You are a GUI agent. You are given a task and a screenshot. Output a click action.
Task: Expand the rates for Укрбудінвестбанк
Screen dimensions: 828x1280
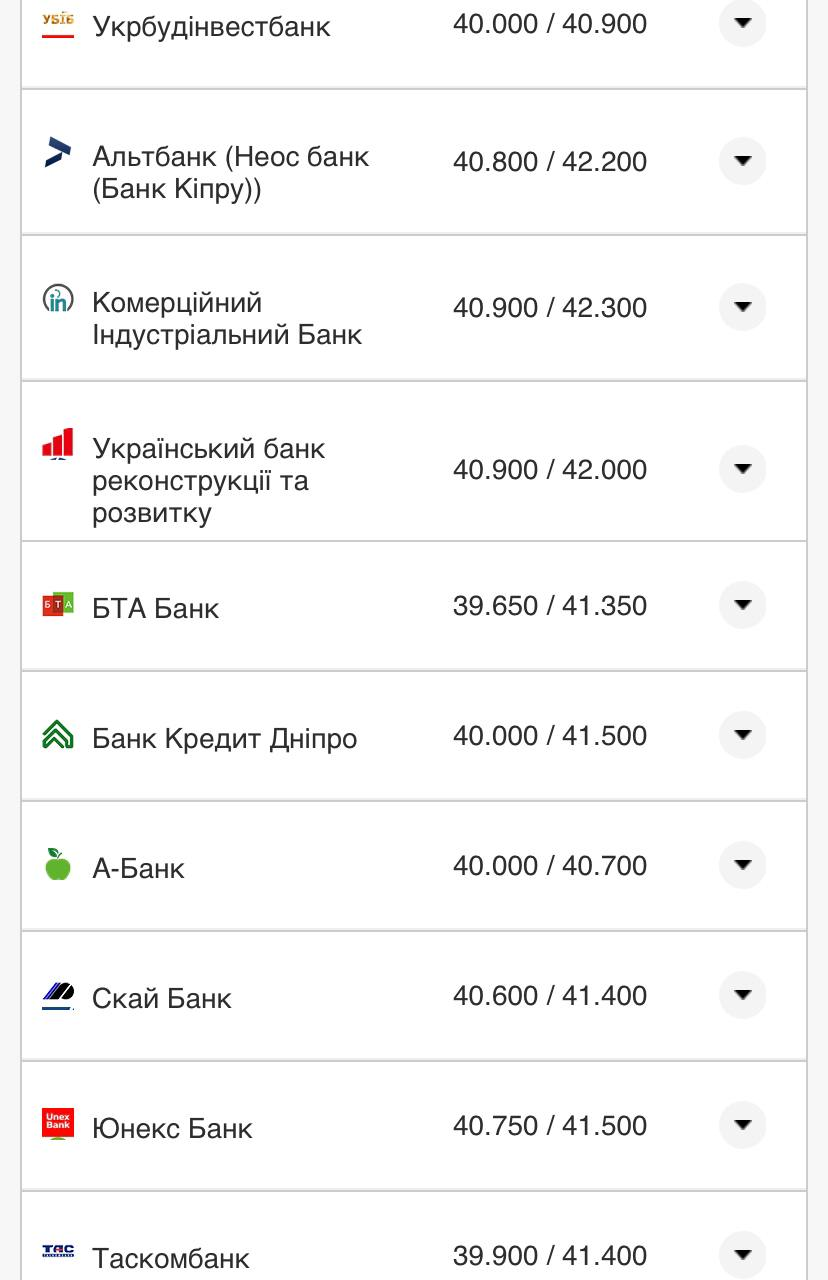[742, 22]
